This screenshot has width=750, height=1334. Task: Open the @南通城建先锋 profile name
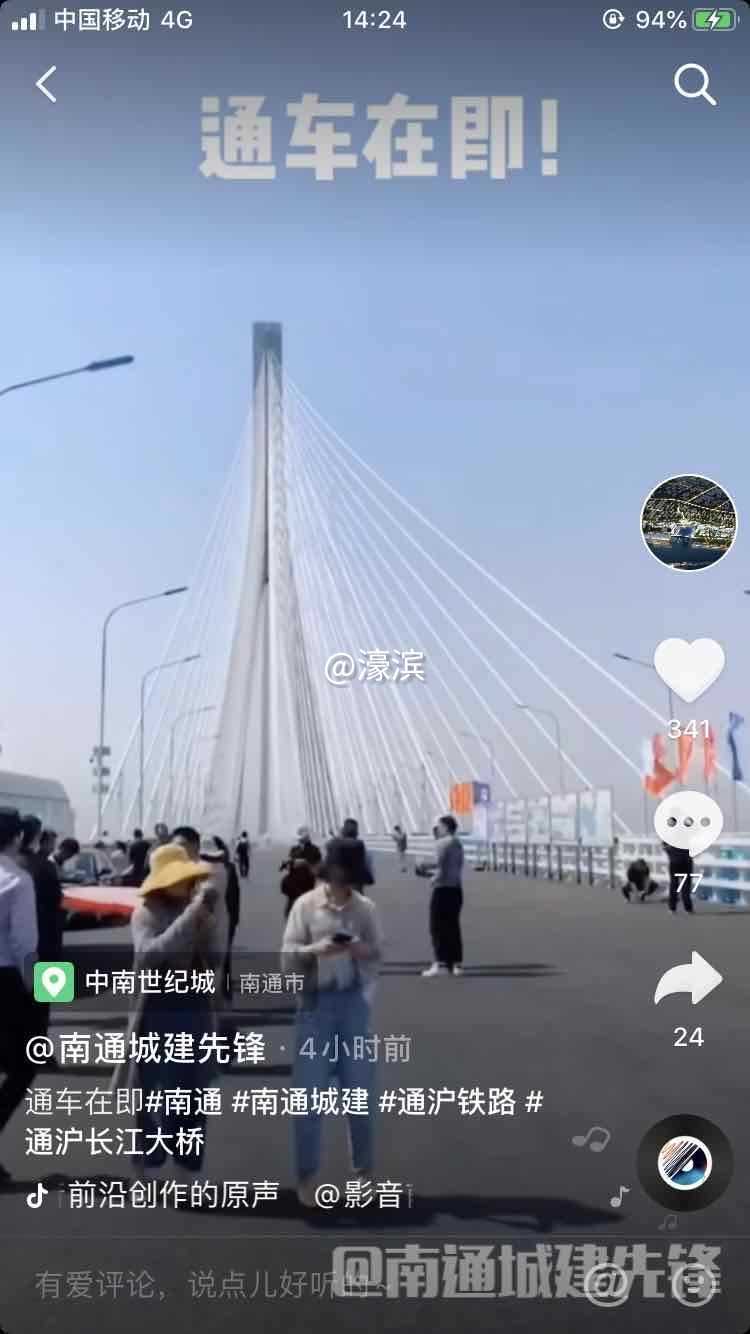pos(146,1048)
